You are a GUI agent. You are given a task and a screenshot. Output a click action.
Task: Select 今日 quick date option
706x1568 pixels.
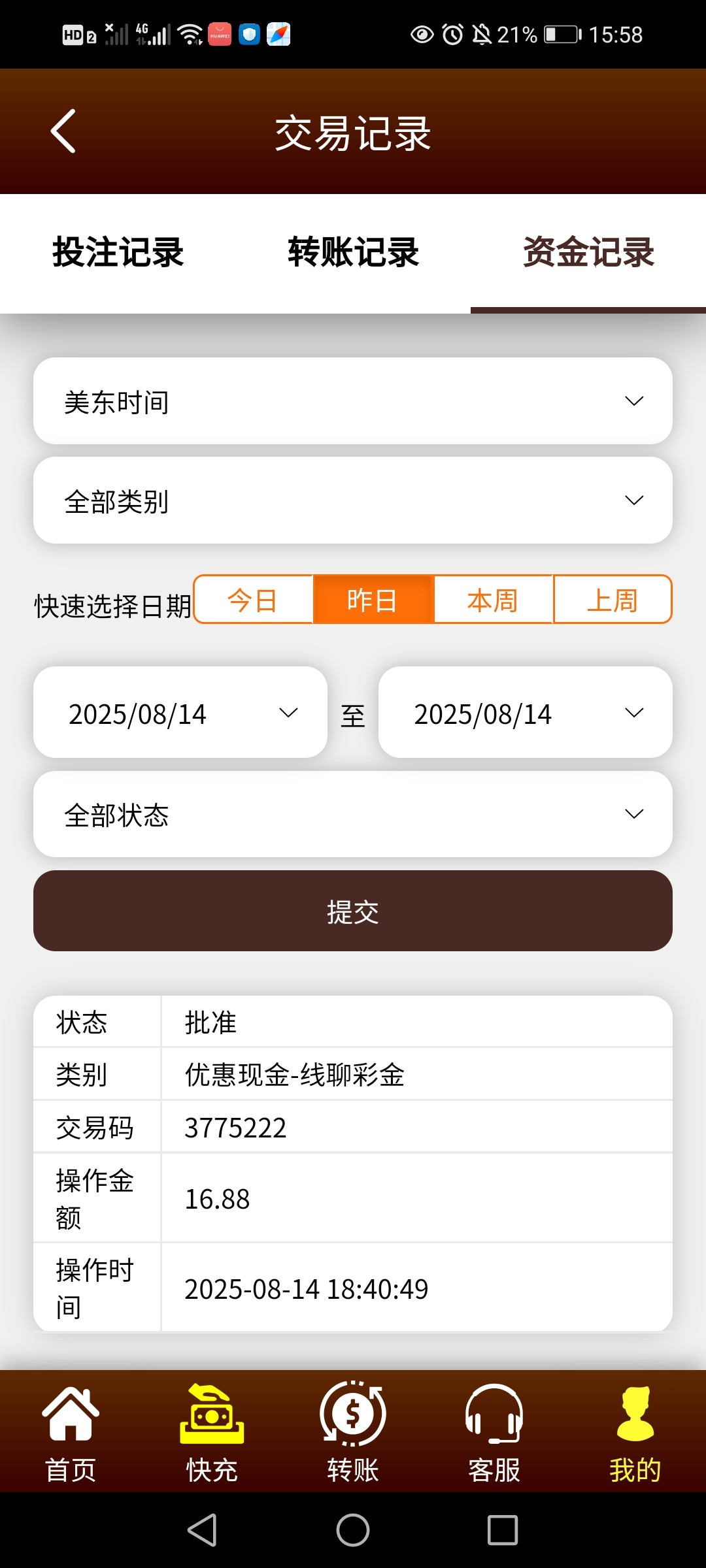point(253,600)
